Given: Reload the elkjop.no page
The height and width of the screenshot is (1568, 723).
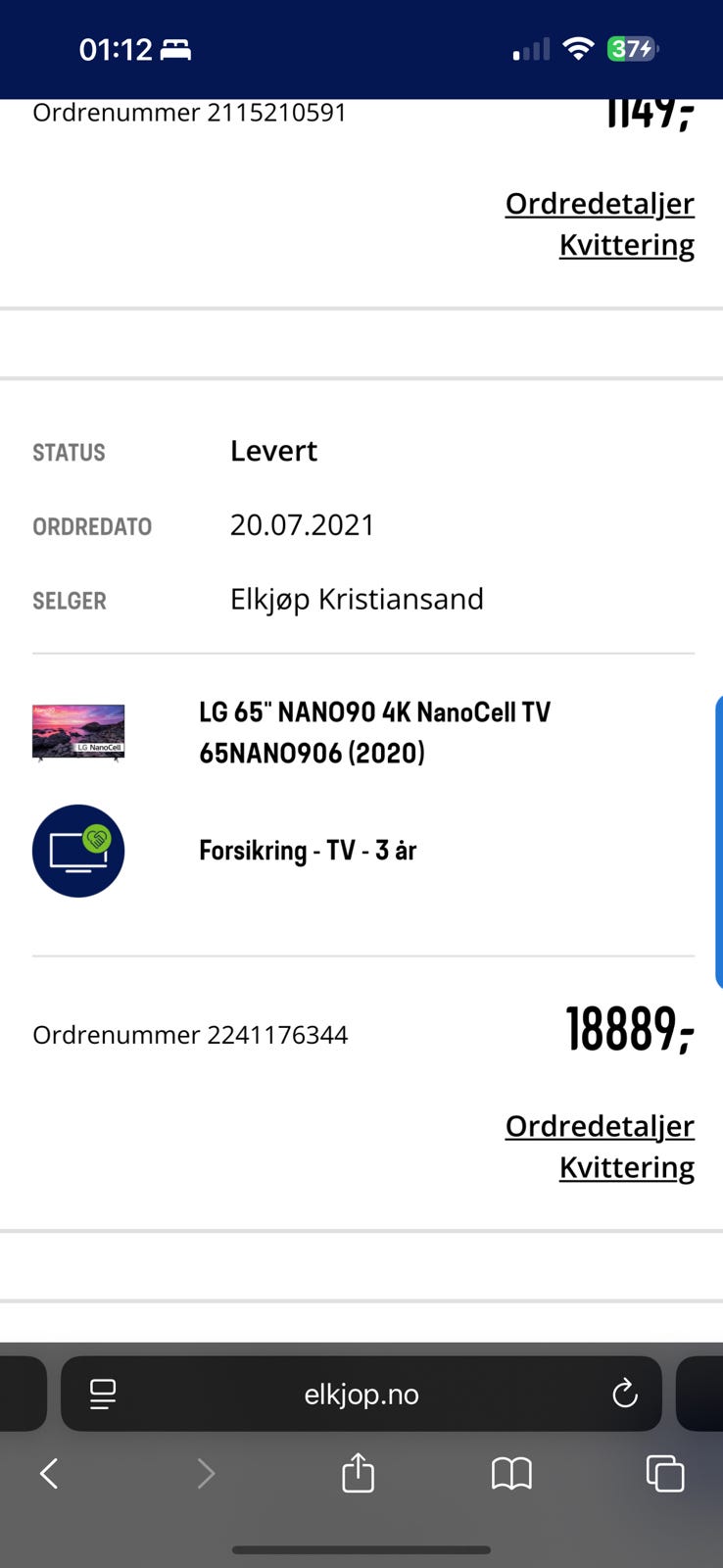Looking at the screenshot, I should point(624,1394).
